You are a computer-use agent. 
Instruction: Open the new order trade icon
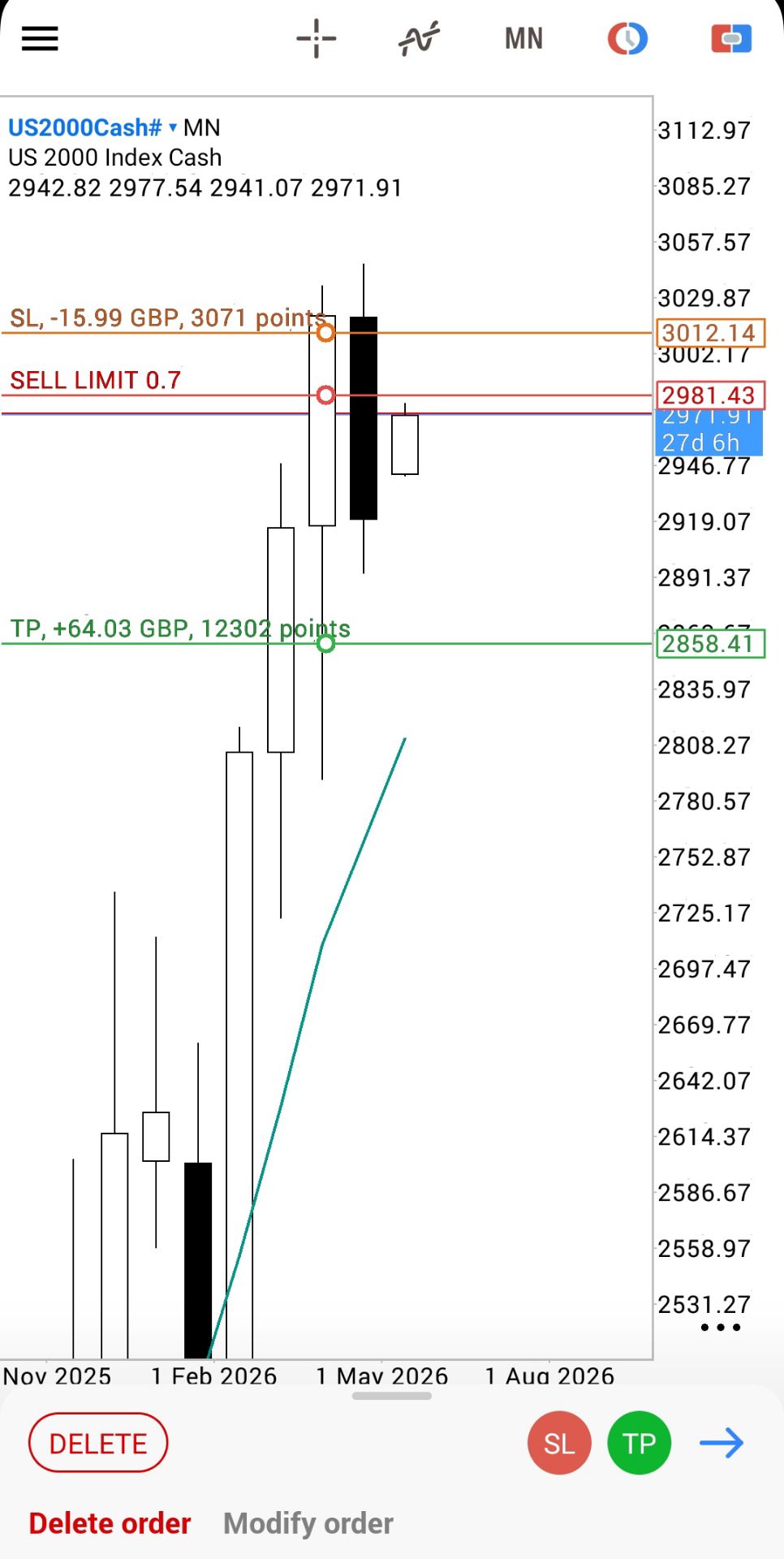tap(731, 38)
